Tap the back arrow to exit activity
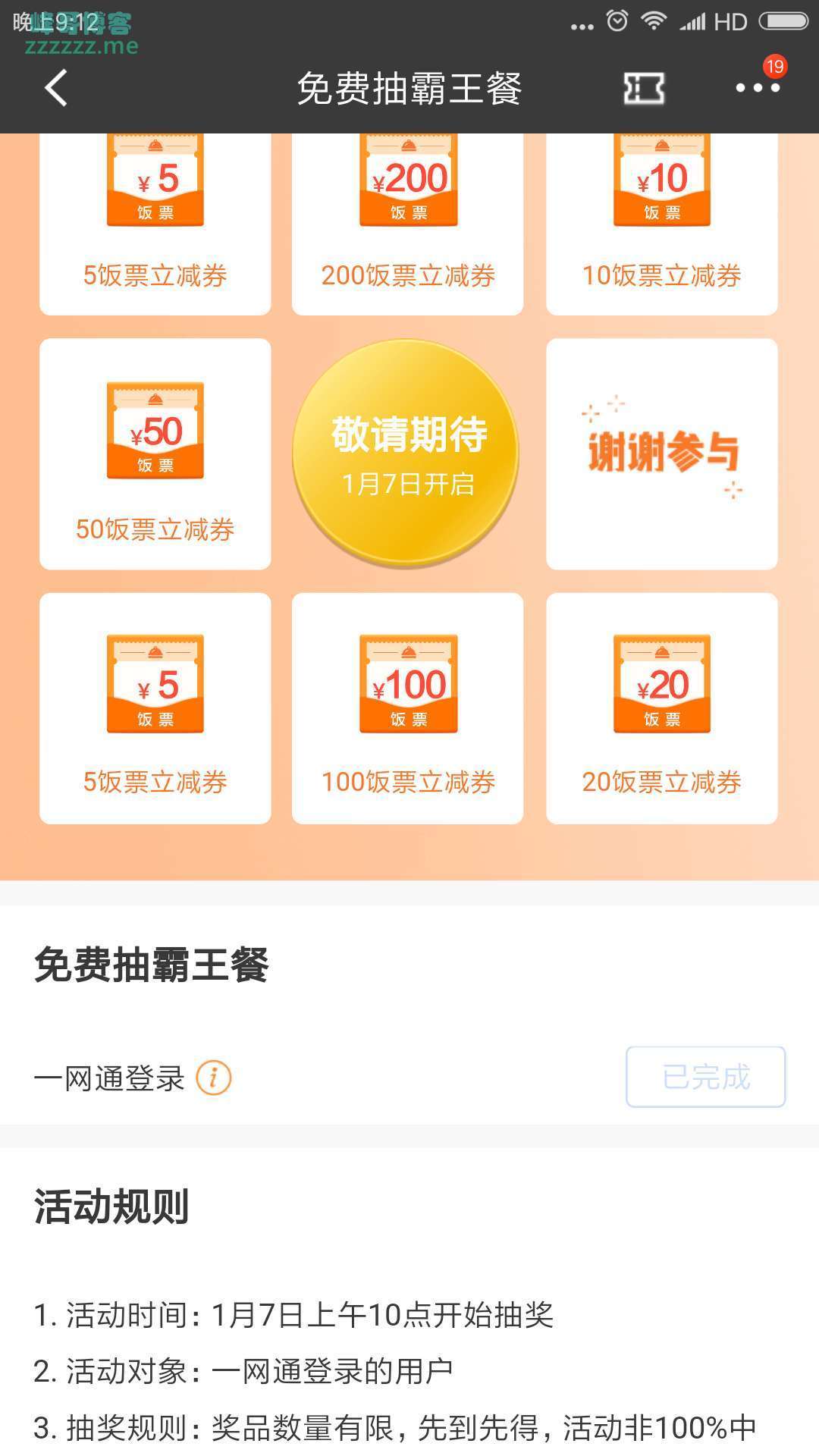The width and height of the screenshot is (819, 1456). tap(55, 89)
